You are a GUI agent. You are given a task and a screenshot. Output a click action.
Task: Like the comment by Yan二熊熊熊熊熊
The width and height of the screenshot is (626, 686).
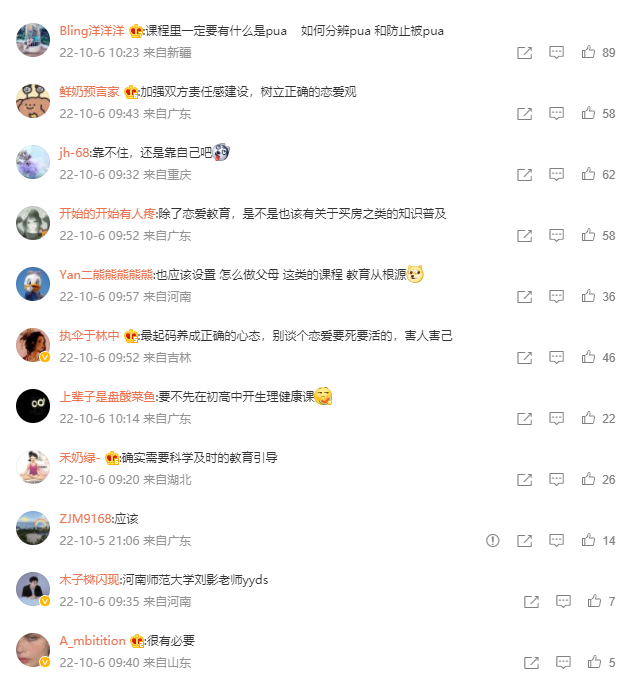(x=590, y=296)
